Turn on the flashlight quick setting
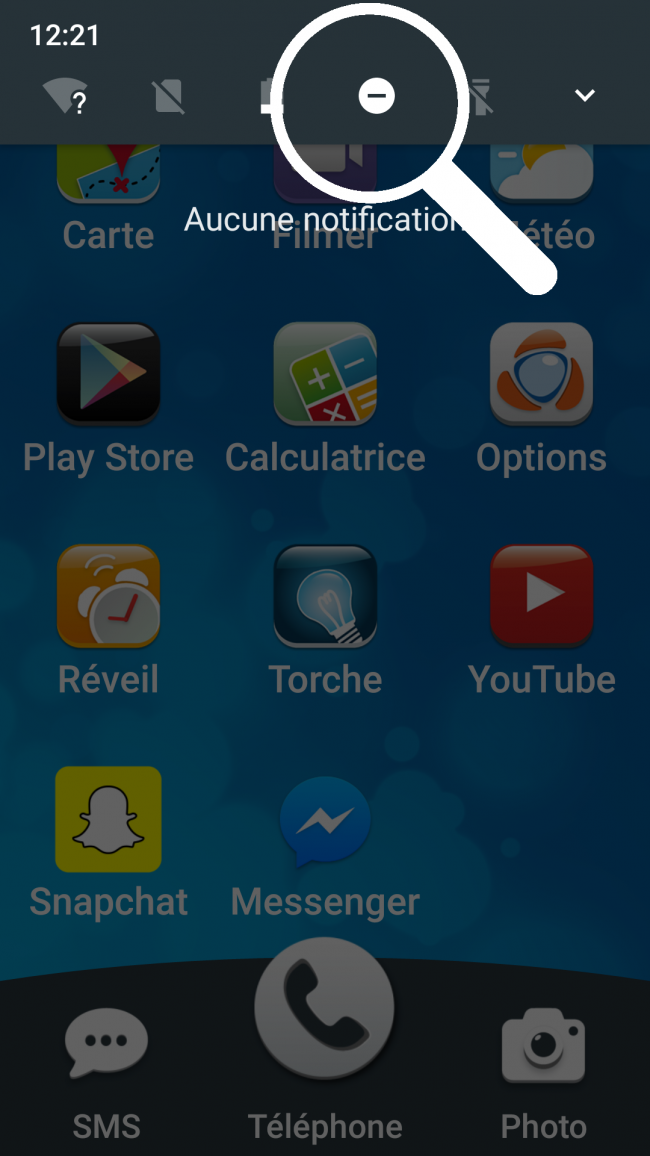The width and height of the screenshot is (650, 1156). pyautogui.click(x=481, y=98)
